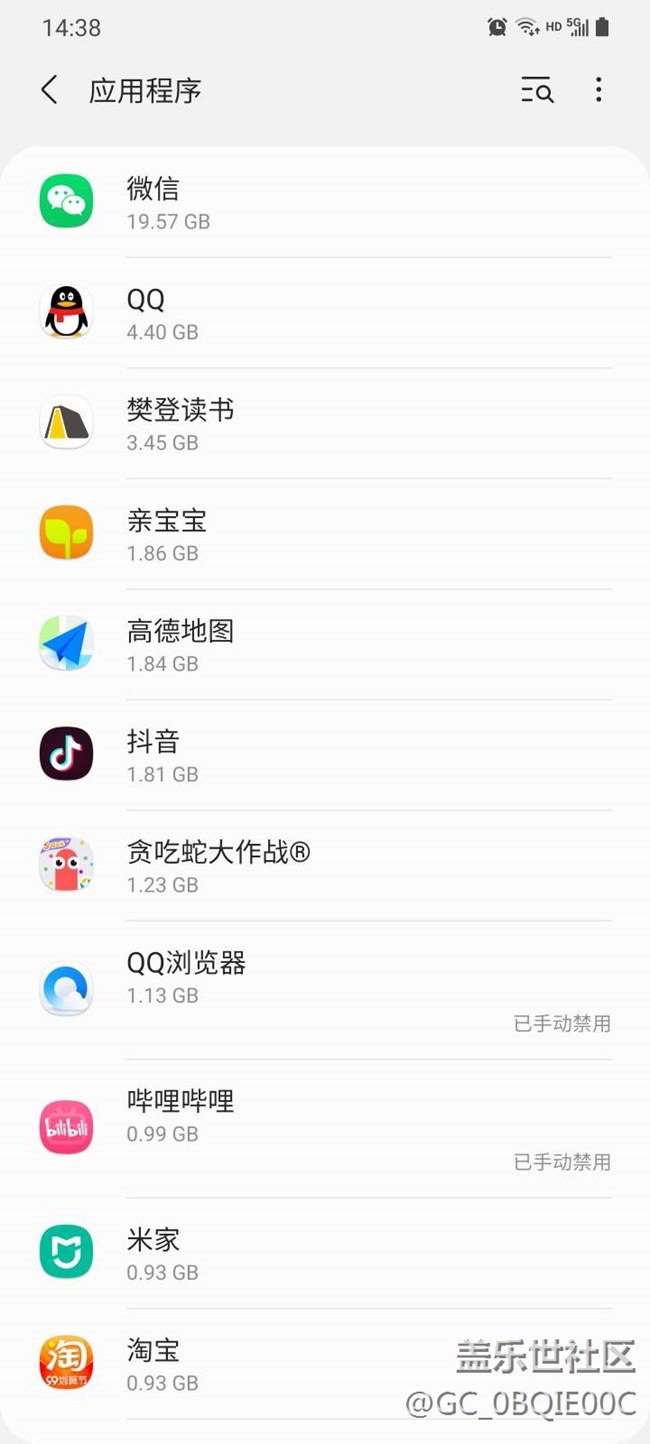Open the filter and search icon

[x=537, y=90]
